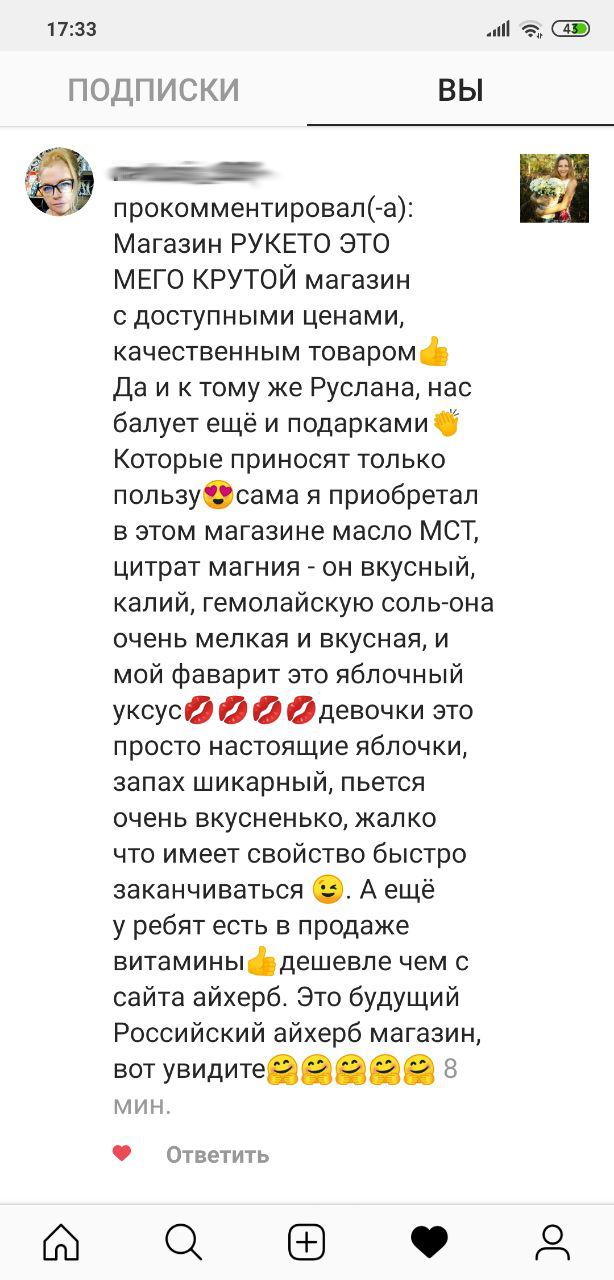Viewport: 614px width, 1280px height.
Task: Create a new post
Action: pyautogui.click(x=307, y=1242)
